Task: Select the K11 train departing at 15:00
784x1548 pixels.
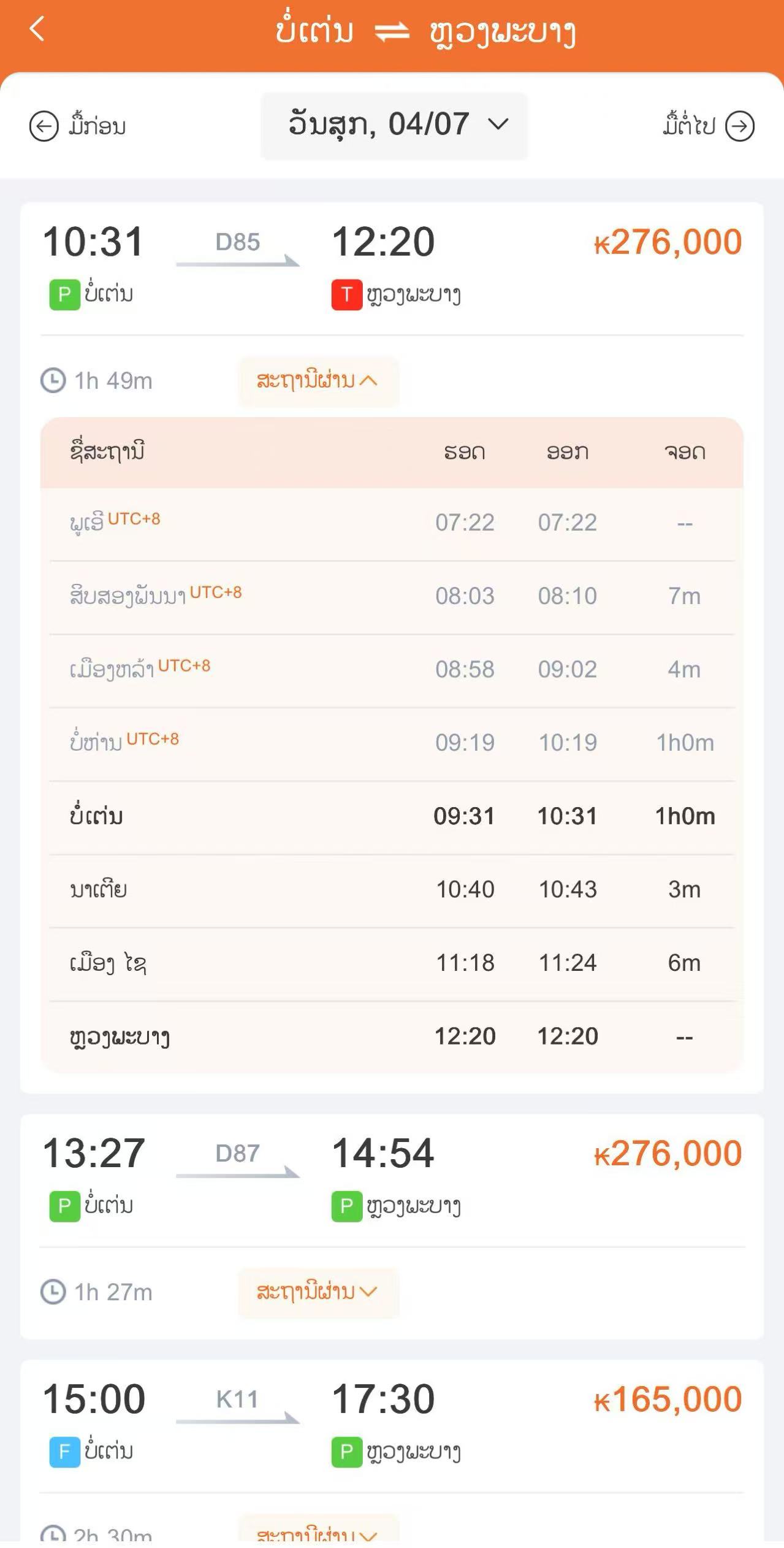Action: point(392,1427)
